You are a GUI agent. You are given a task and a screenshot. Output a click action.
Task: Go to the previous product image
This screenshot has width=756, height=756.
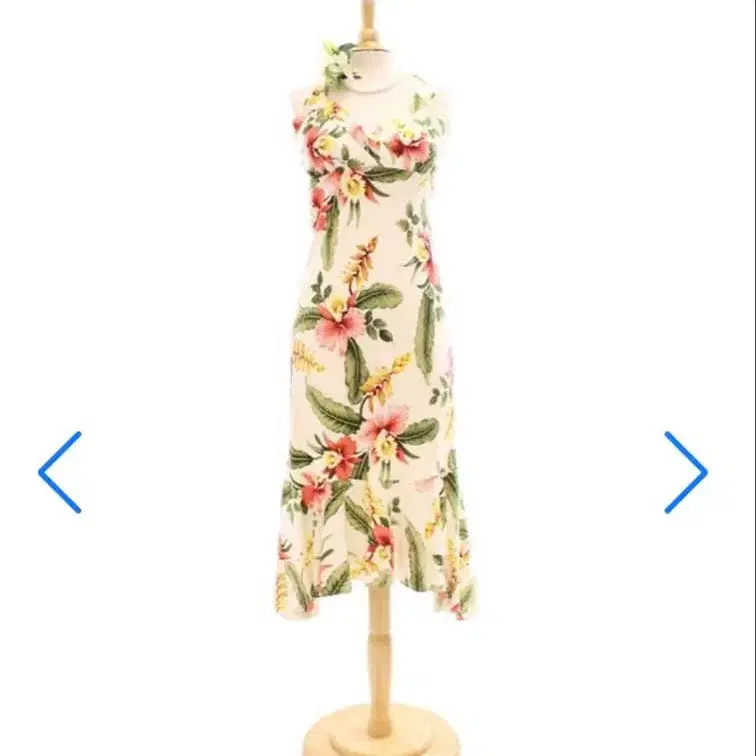tap(60, 472)
